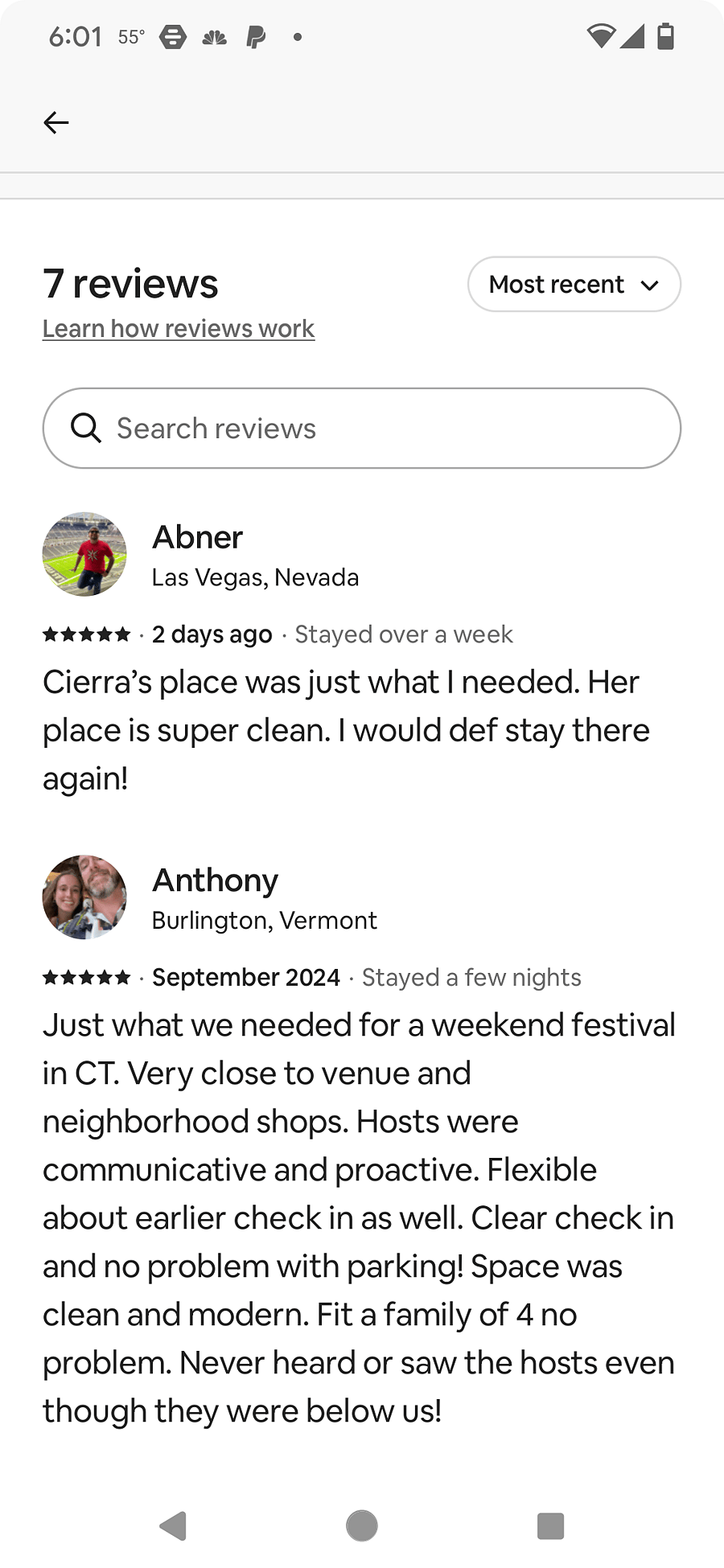The image size is (724, 1568).
Task: Open Abner's profile picture
Action: click(84, 554)
